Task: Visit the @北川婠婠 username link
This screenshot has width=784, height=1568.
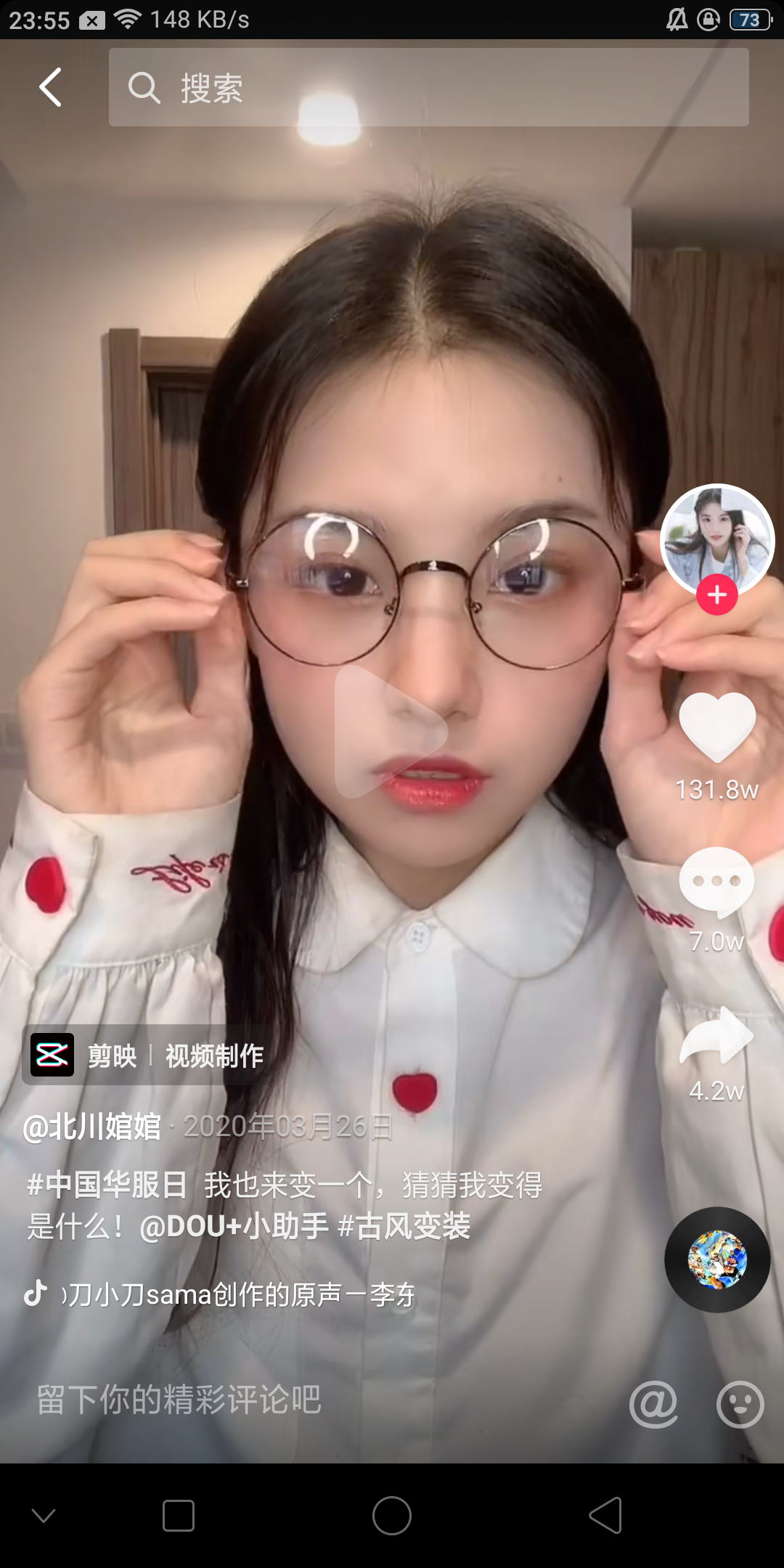Action: (x=92, y=1127)
